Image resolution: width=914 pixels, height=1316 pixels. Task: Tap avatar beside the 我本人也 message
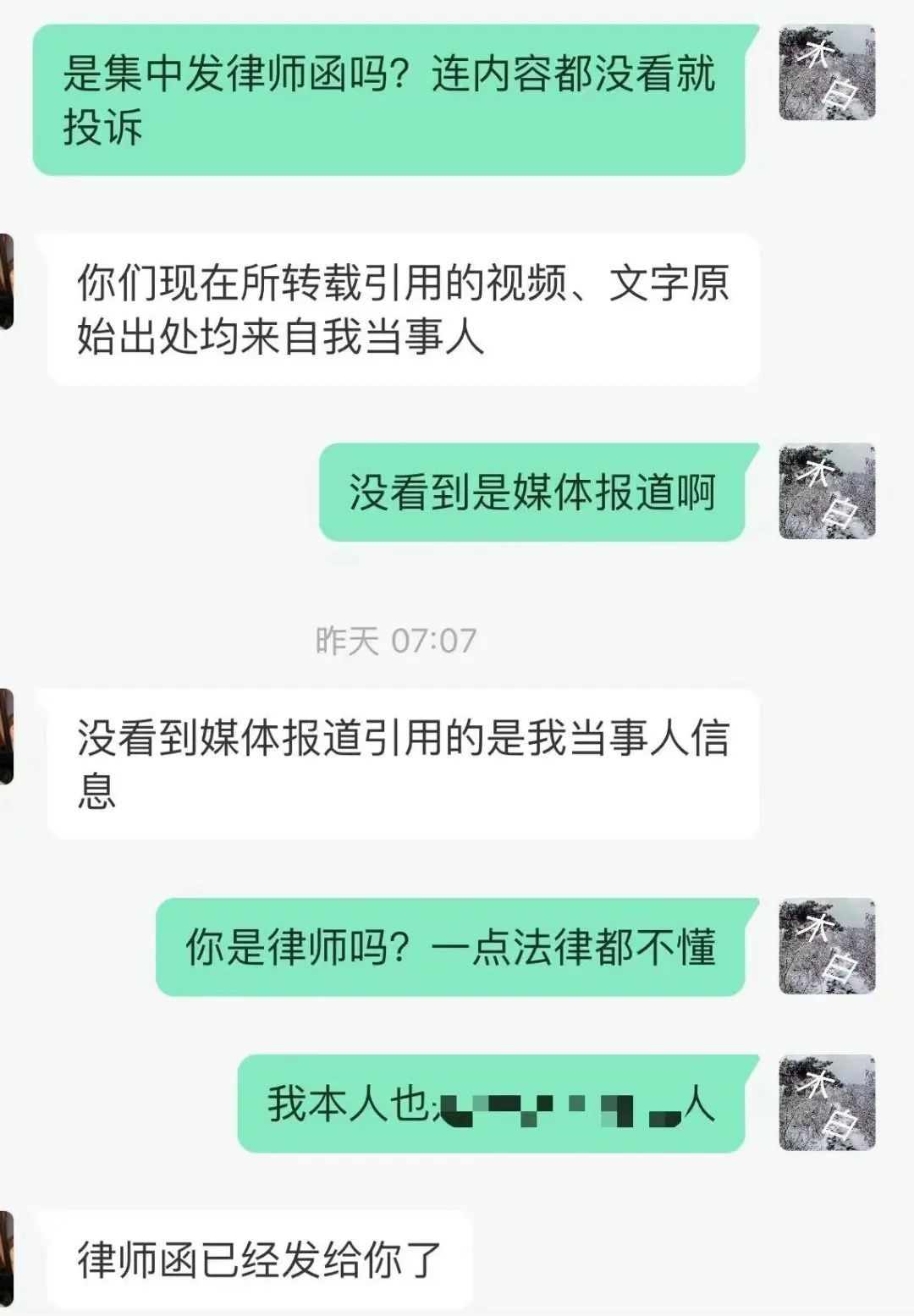point(826,1102)
